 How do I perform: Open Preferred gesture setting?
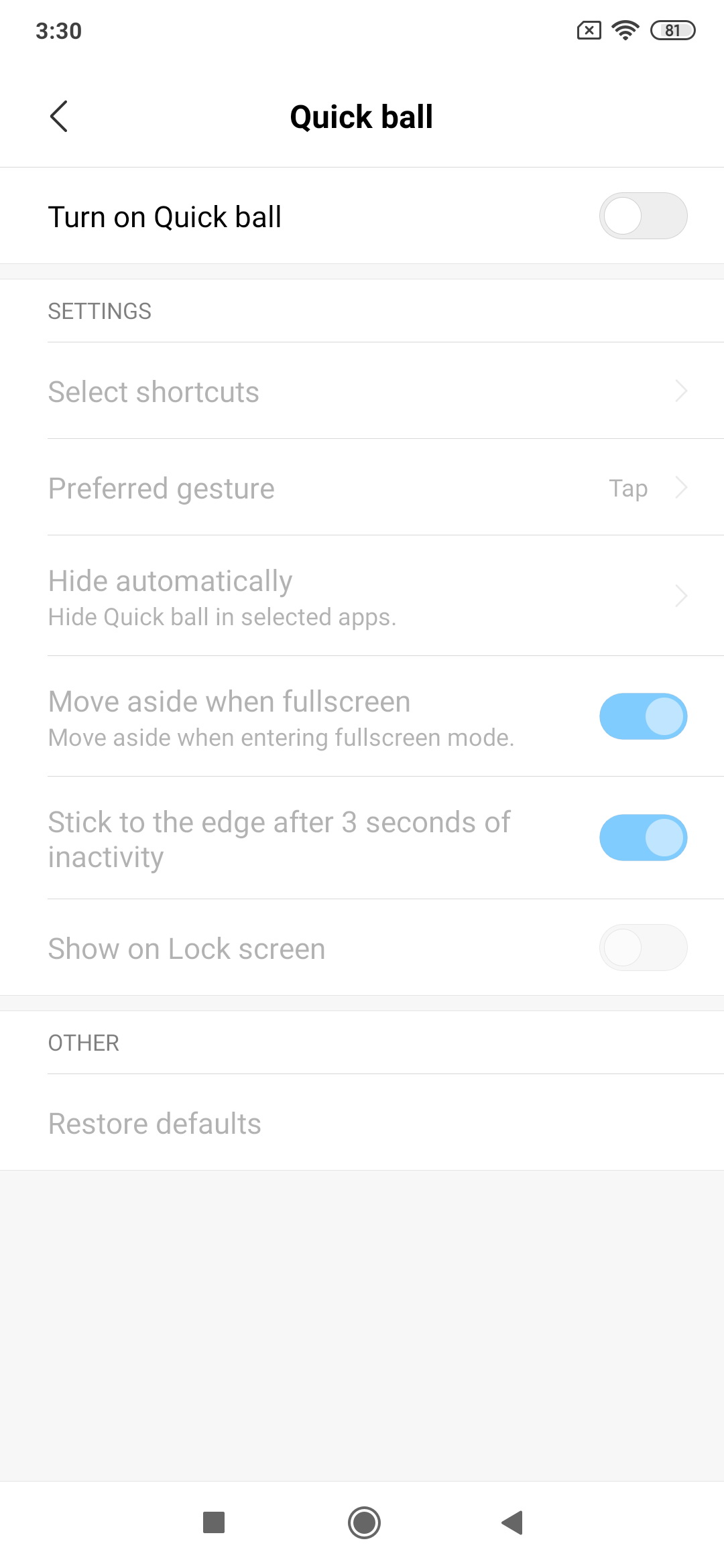(x=362, y=488)
